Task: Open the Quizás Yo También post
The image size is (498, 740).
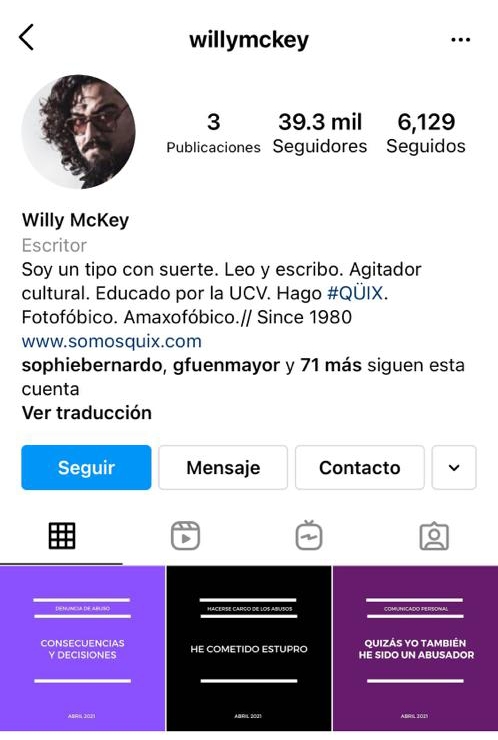Action: pos(415,648)
